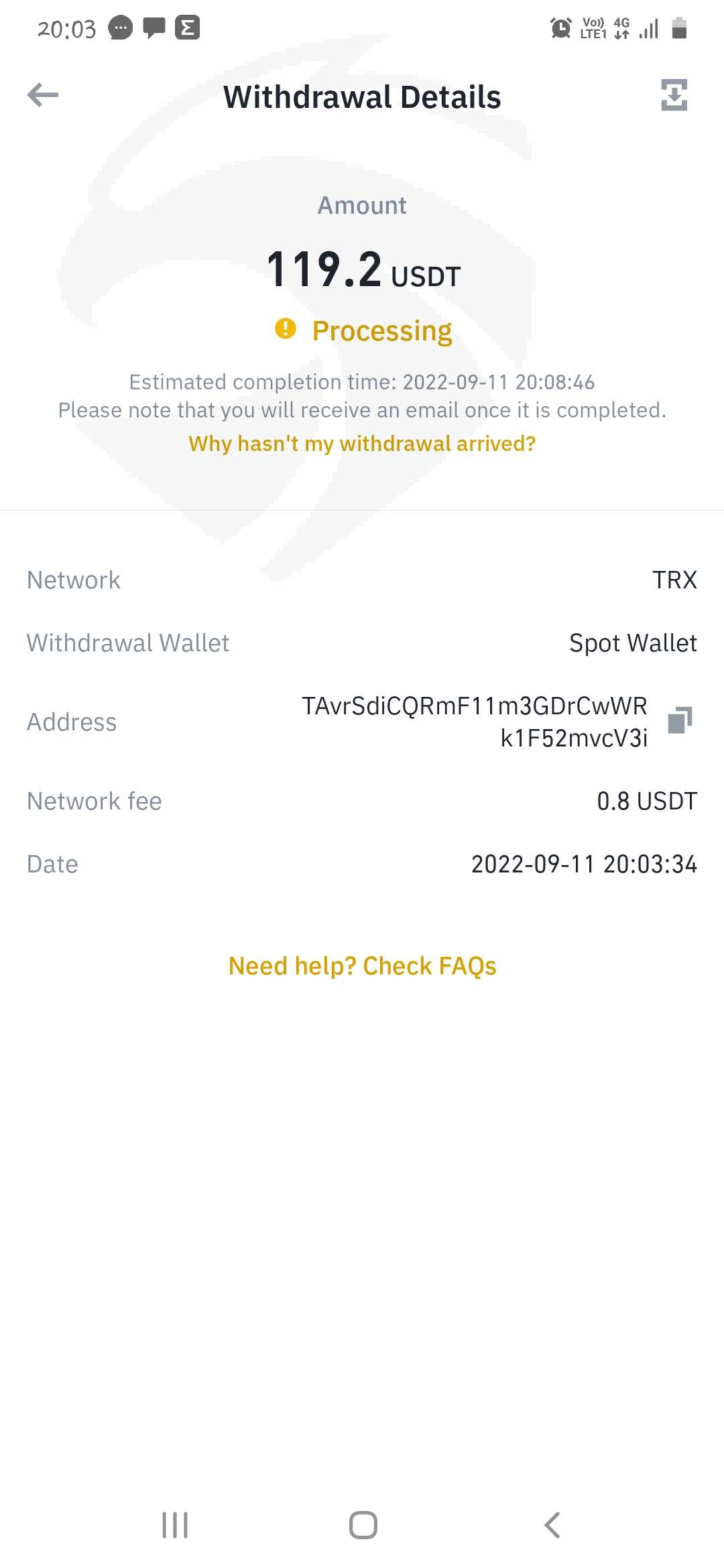Screen dimensions: 724x1568
Task: Open Need help? Check FAQs
Action: pyautogui.click(x=362, y=966)
